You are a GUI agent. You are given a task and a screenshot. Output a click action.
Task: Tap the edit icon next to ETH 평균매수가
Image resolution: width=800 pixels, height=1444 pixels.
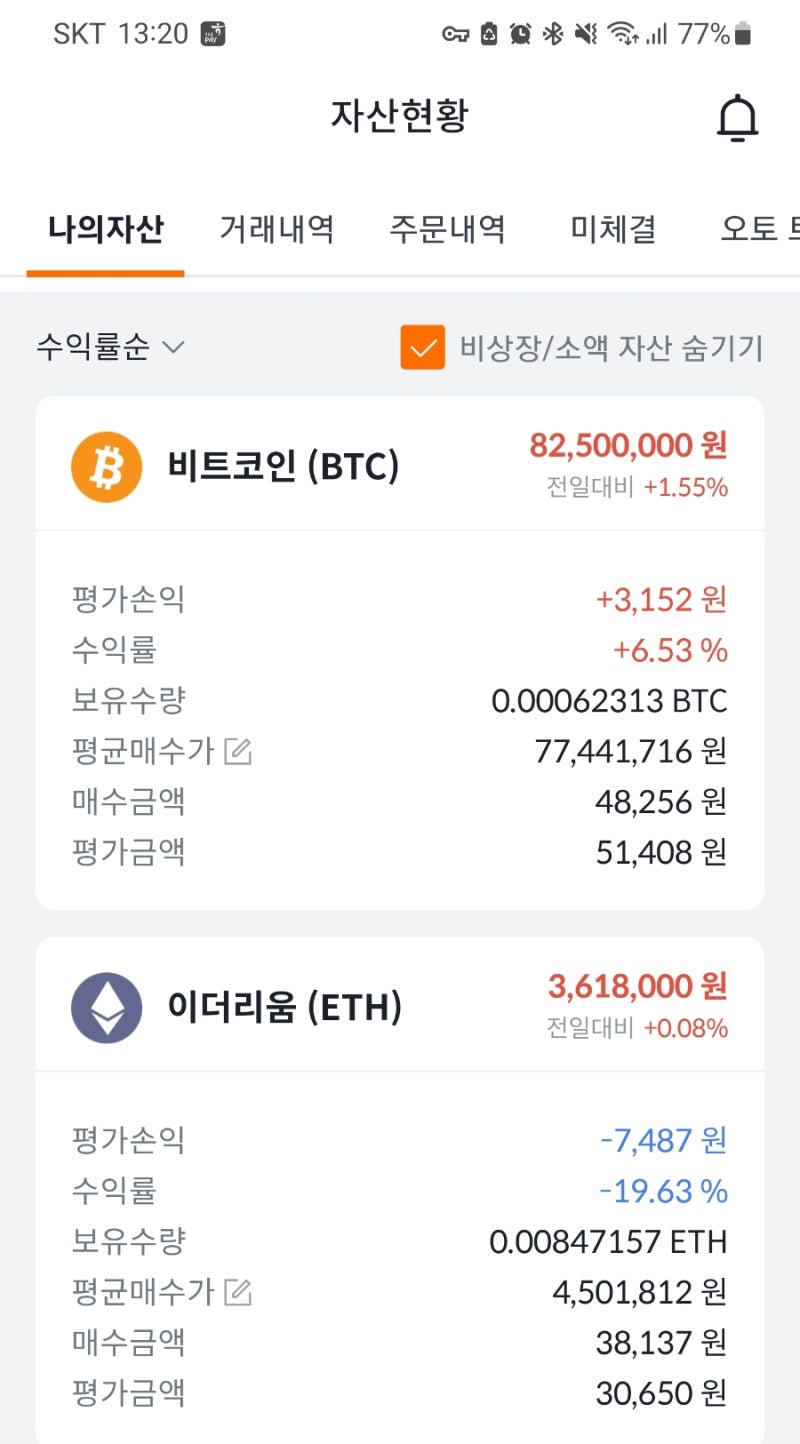(x=236, y=1292)
